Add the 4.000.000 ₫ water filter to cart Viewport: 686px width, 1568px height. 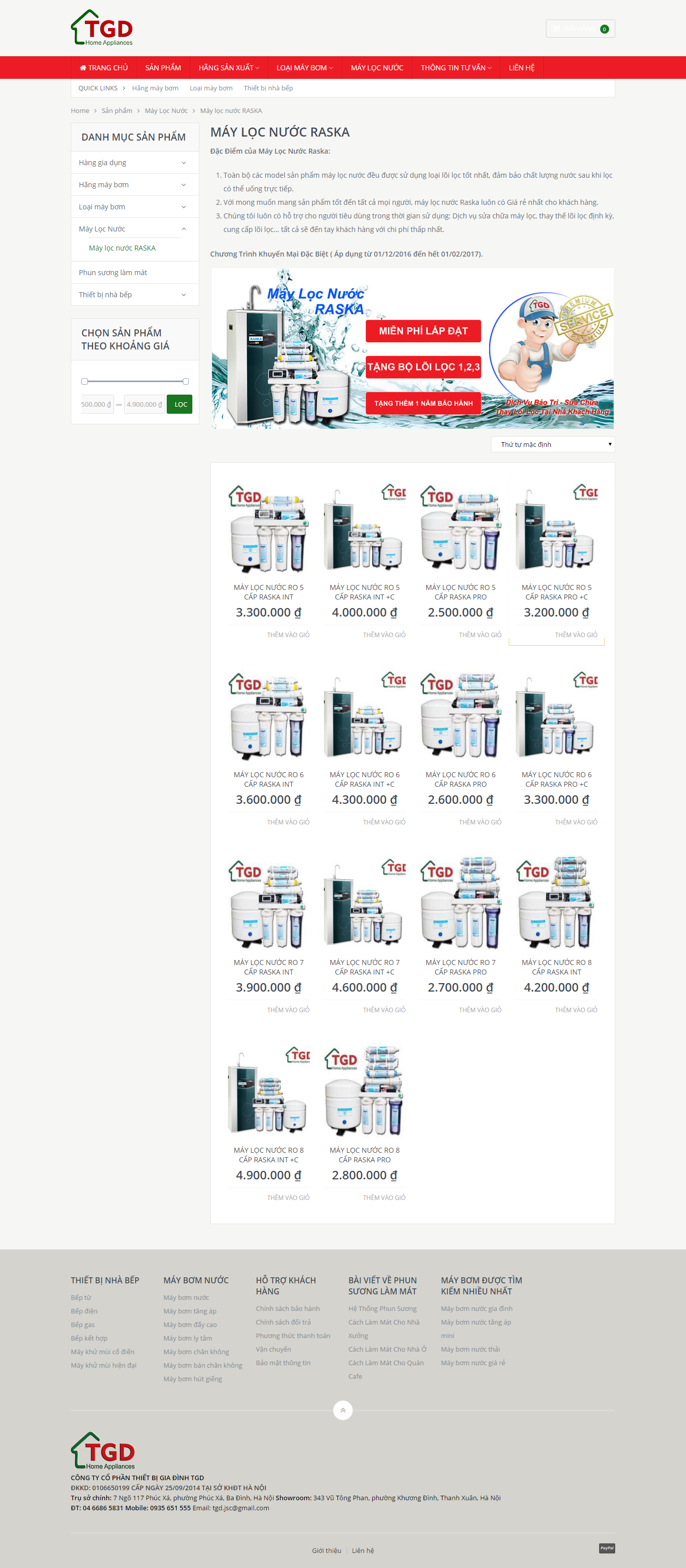pos(384,635)
